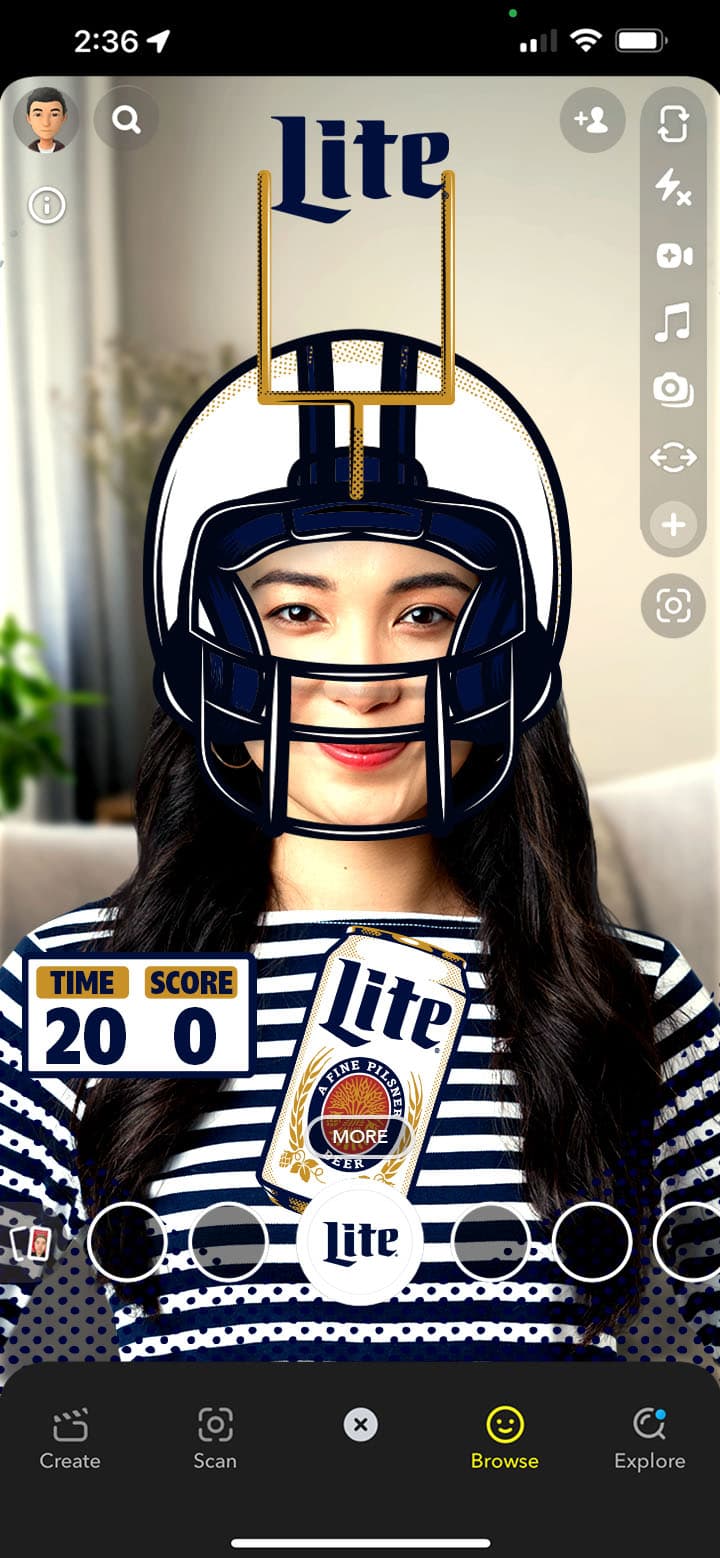
Task: Tap the MORE button on the lens
Action: [360, 1136]
